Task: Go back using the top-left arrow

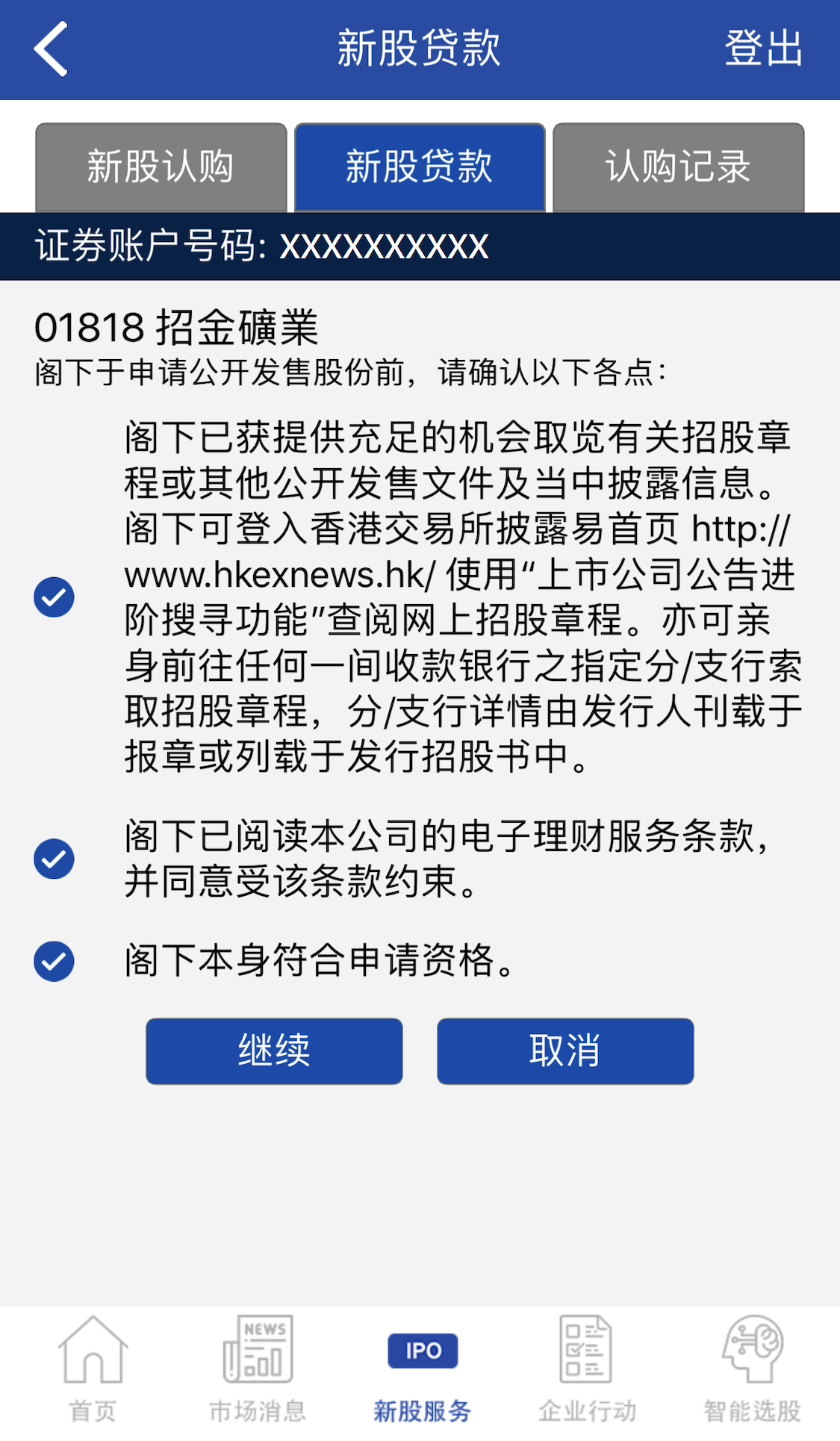Action: [x=51, y=49]
